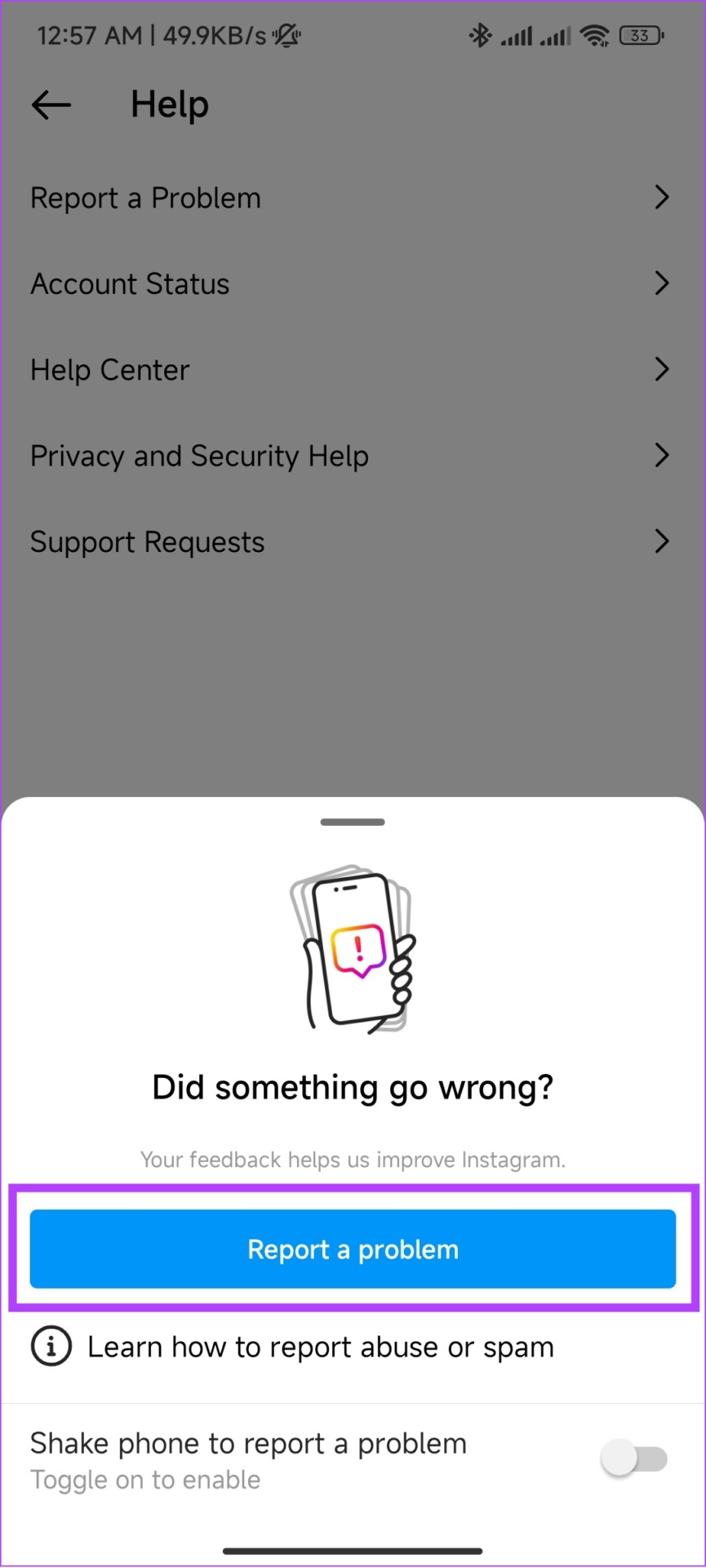The image size is (706, 1568).
Task: Open Report a Problem row in Help list
Action: coord(351,198)
